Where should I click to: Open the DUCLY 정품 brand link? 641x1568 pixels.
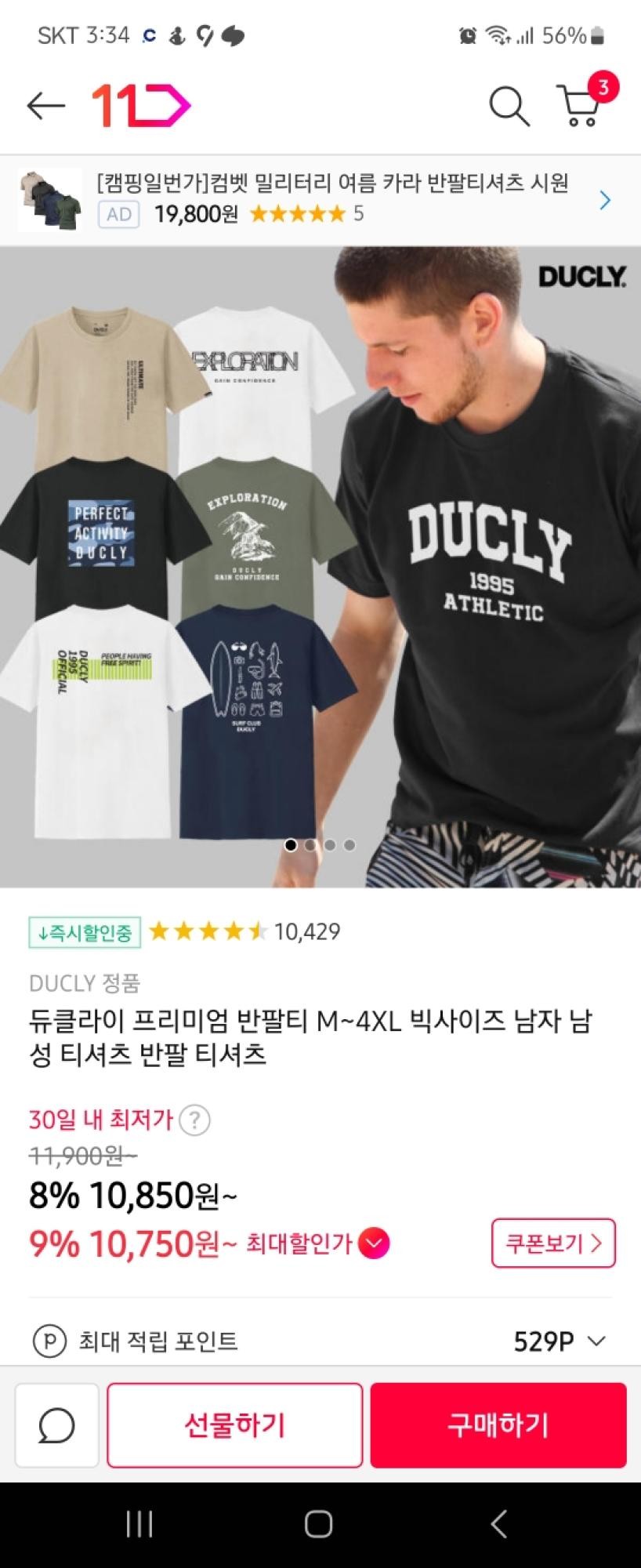tap(85, 983)
